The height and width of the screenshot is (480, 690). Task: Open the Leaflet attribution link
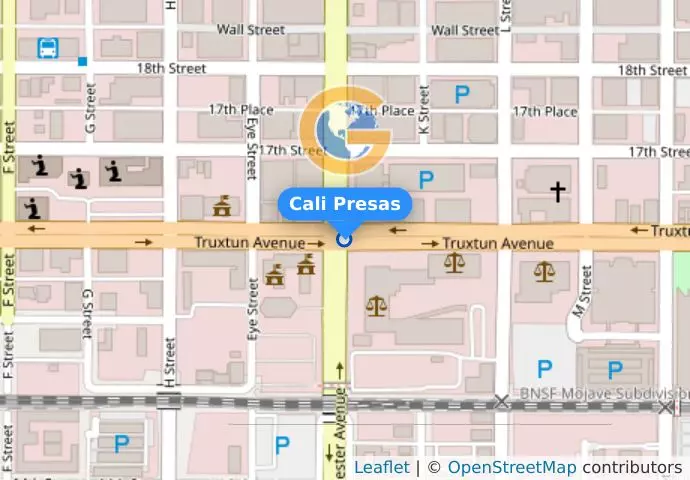(381, 467)
